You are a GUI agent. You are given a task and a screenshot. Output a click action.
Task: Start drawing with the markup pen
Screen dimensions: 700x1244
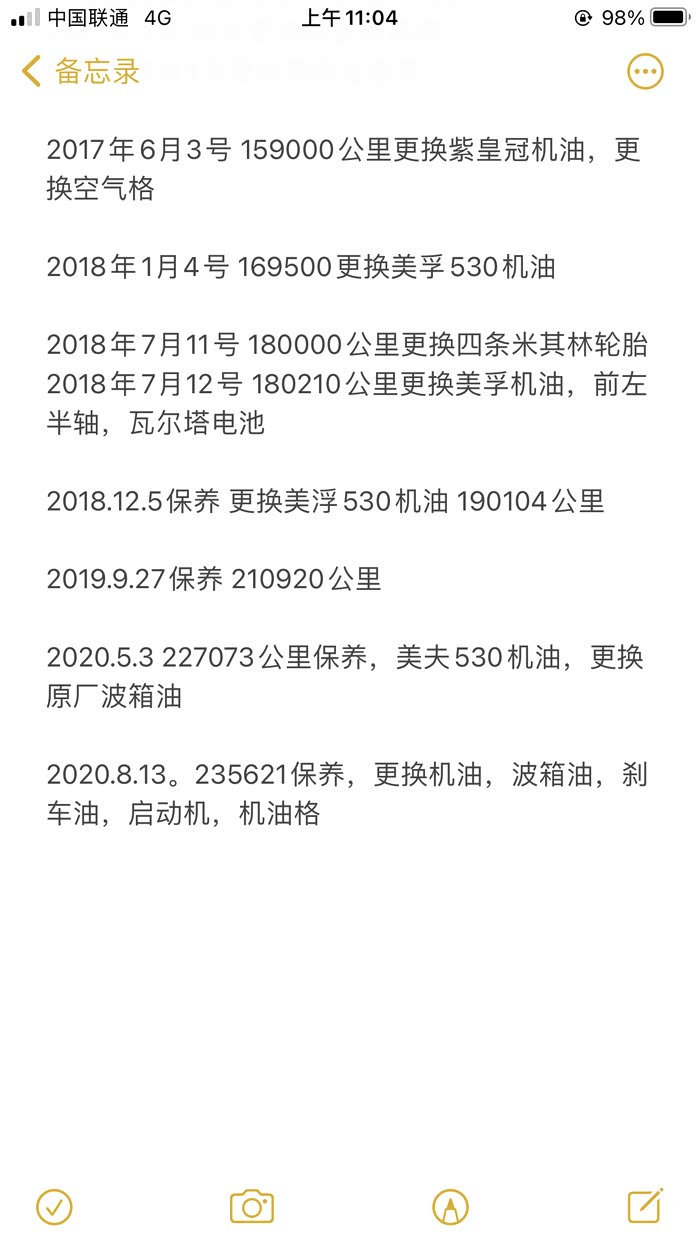[450, 1207]
